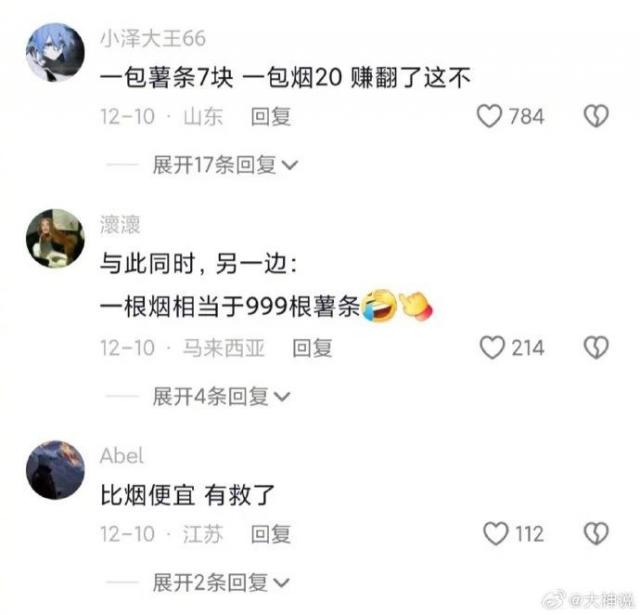The image size is (640, 615).
Task: Like 小泽大王66's comment
Action: [x=489, y=116]
